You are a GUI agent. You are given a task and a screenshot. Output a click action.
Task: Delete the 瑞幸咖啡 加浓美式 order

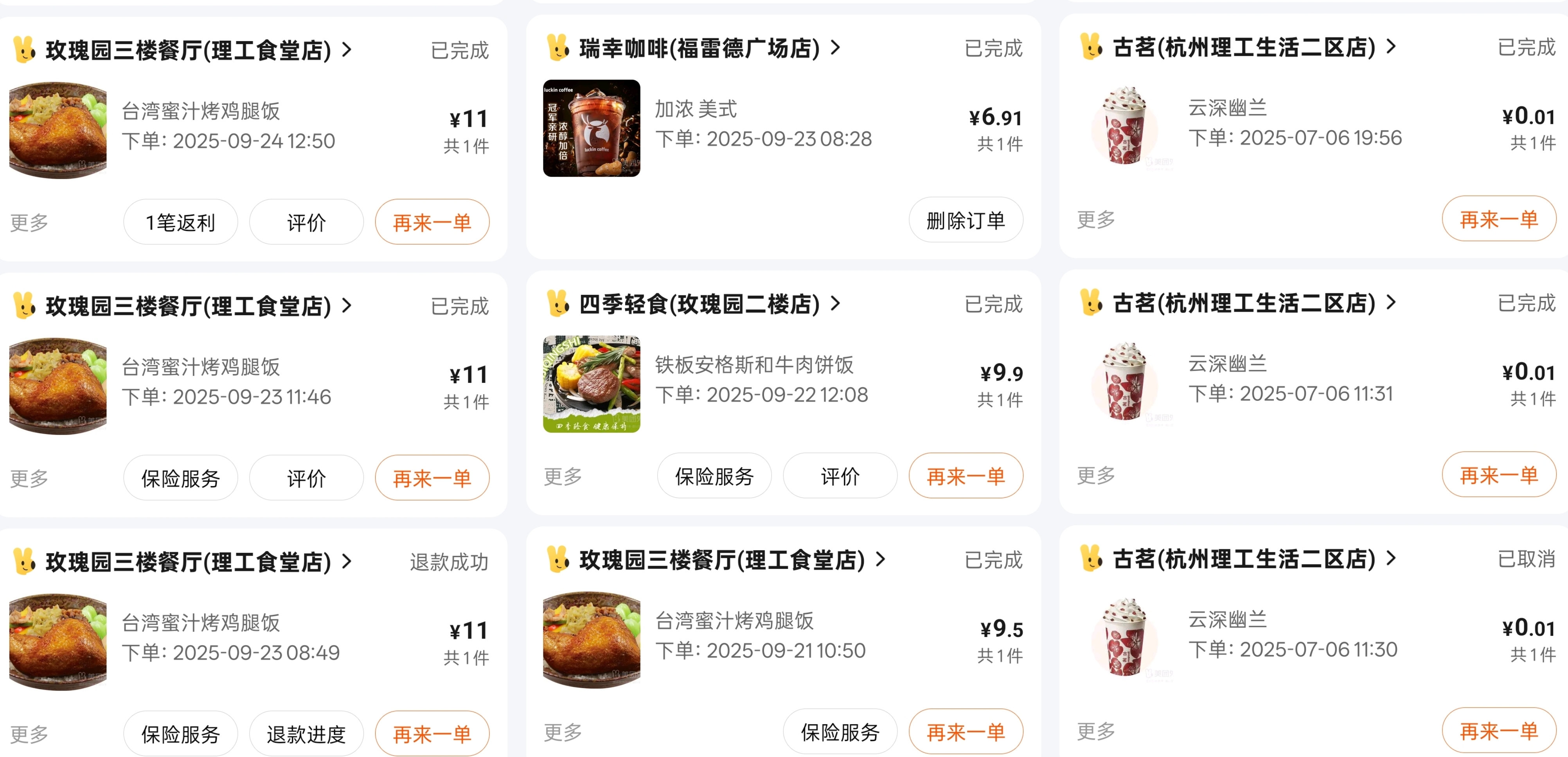pyautogui.click(x=965, y=220)
